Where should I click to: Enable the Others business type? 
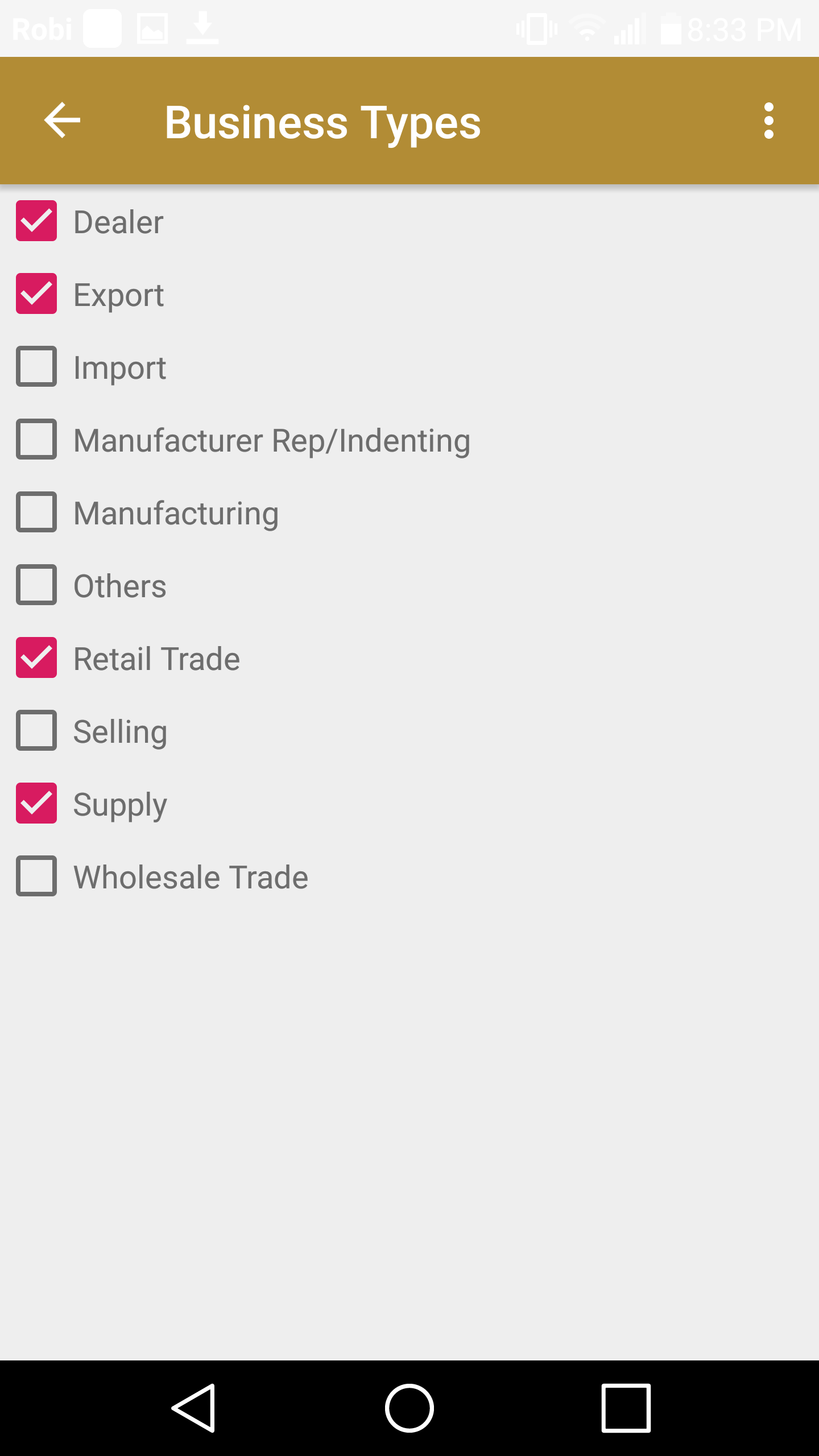[36, 585]
